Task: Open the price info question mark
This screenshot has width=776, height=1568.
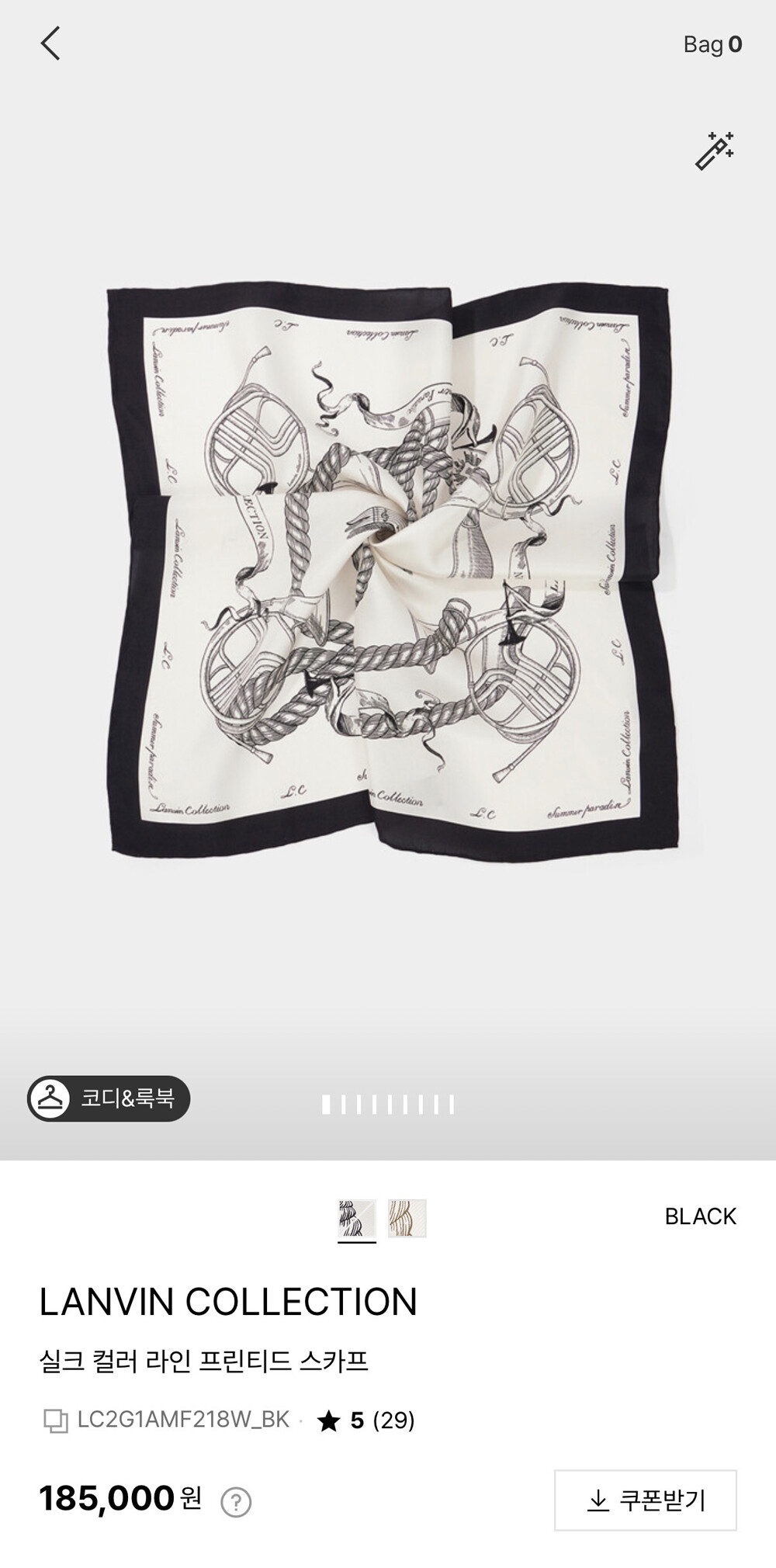Action: (236, 1502)
